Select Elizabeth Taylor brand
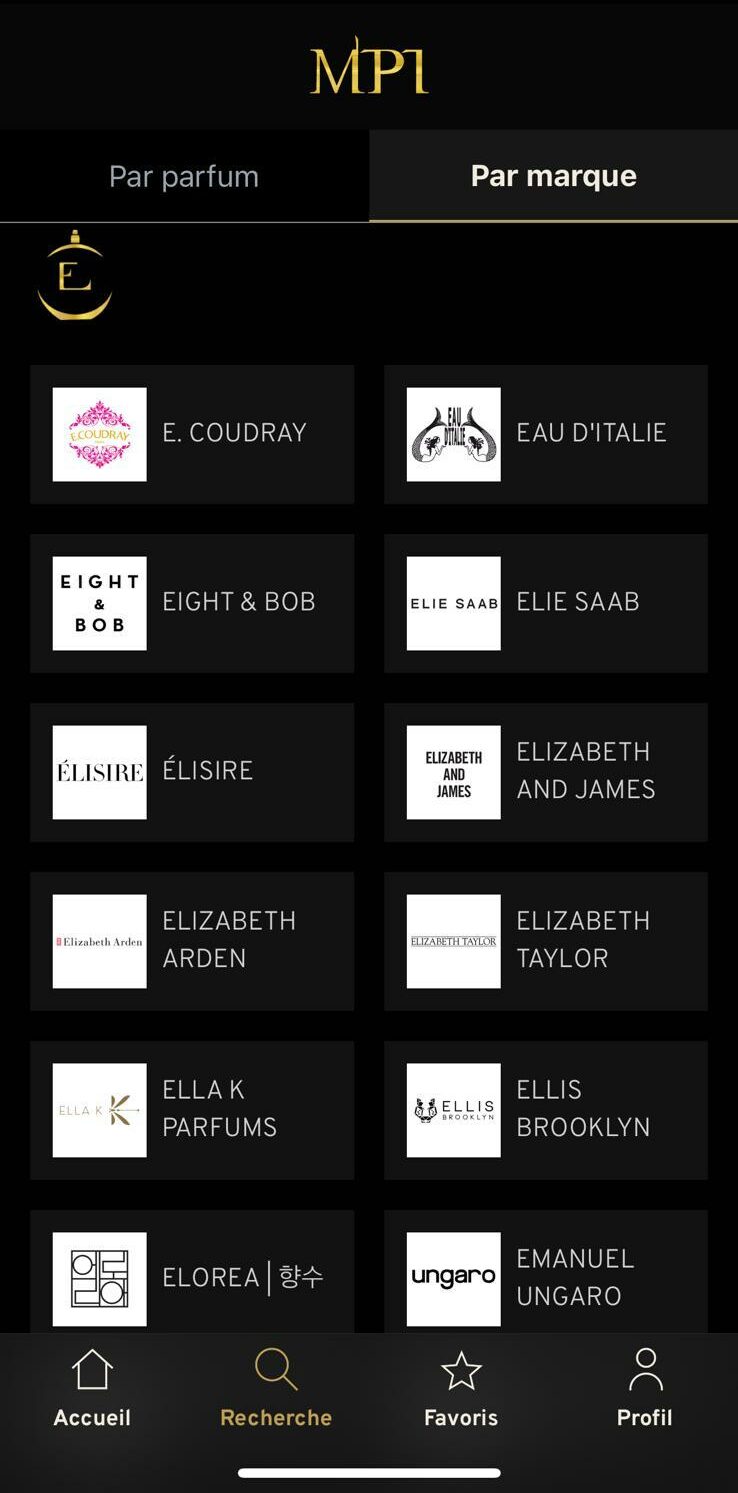Screen dimensions: 738x1493 (546, 941)
